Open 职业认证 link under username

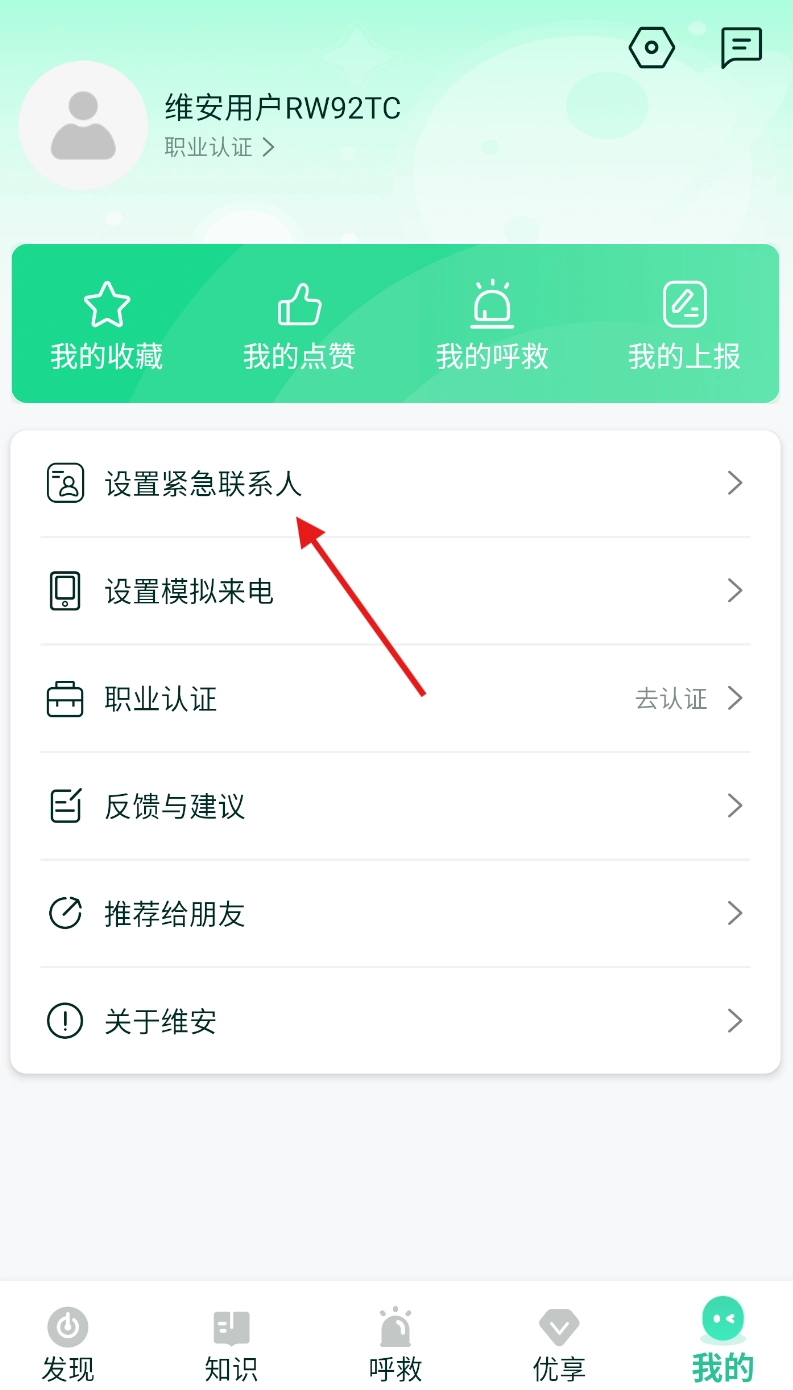(x=219, y=148)
